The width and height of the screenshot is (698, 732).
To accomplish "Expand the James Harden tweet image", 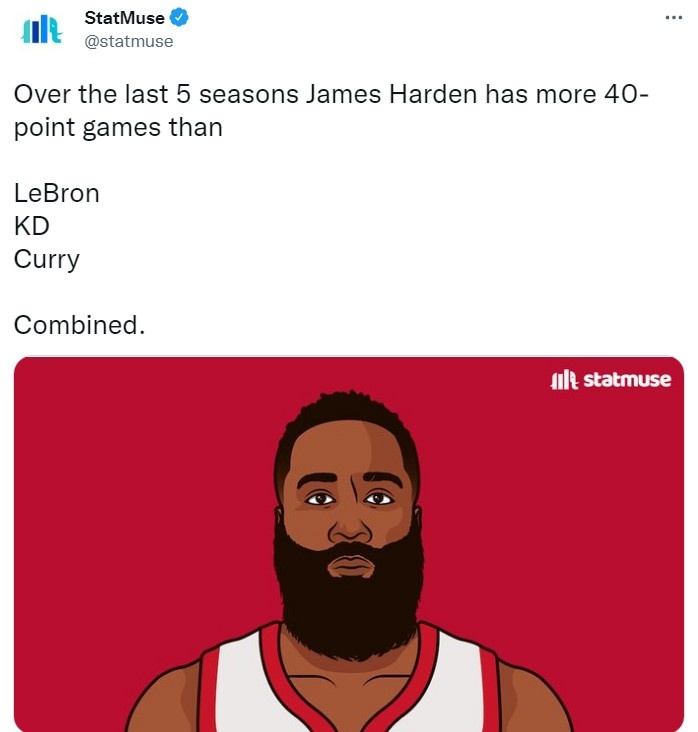I will click(x=349, y=543).
